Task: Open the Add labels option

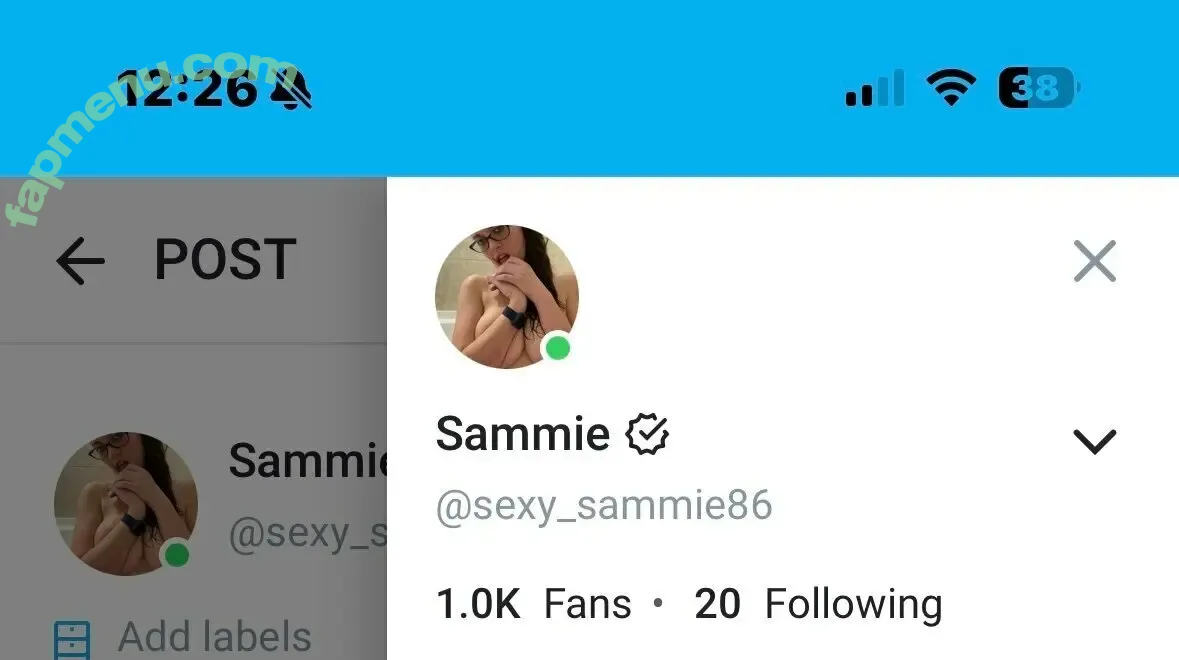Action: tap(213, 637)
